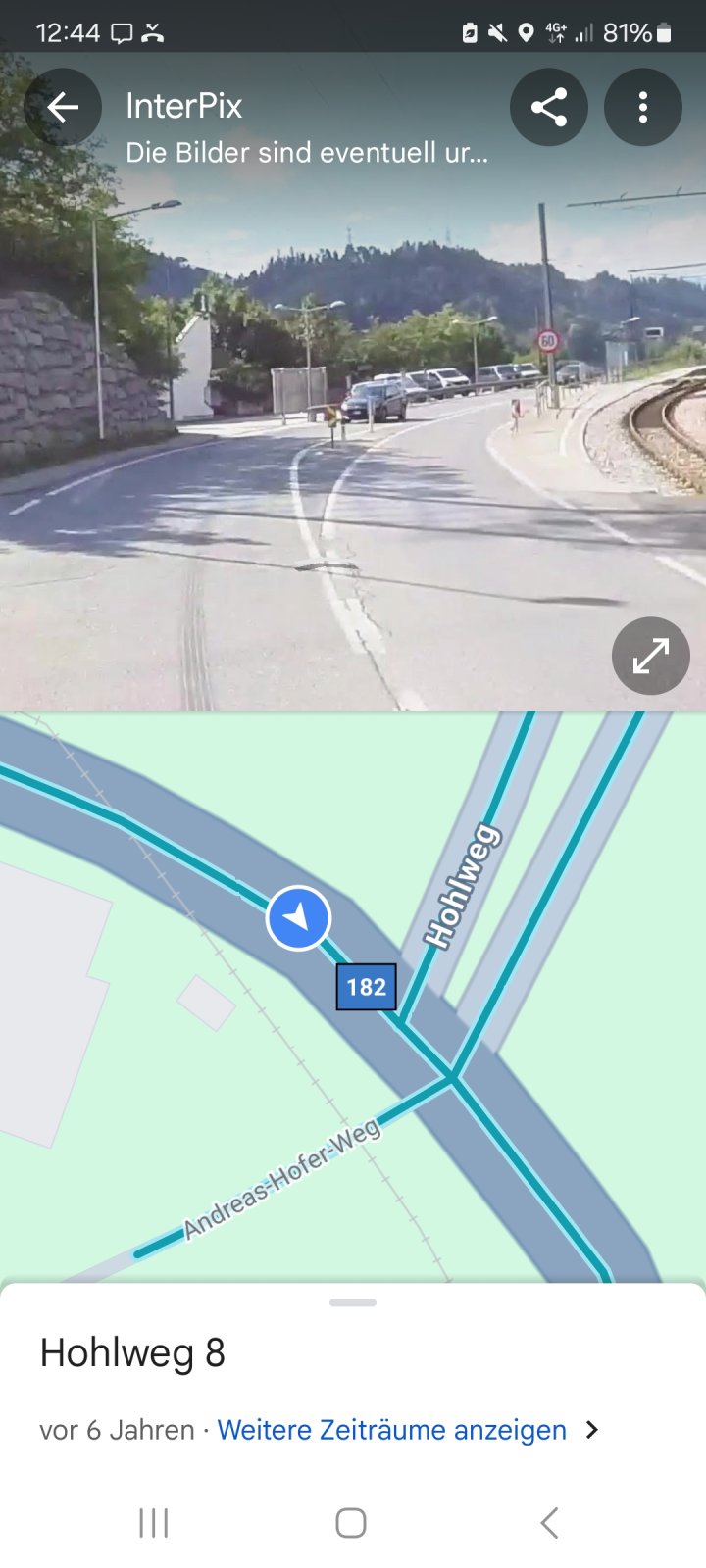Share this Street View location
Screen dimensions: 706x1568
[x=548, y=107]
